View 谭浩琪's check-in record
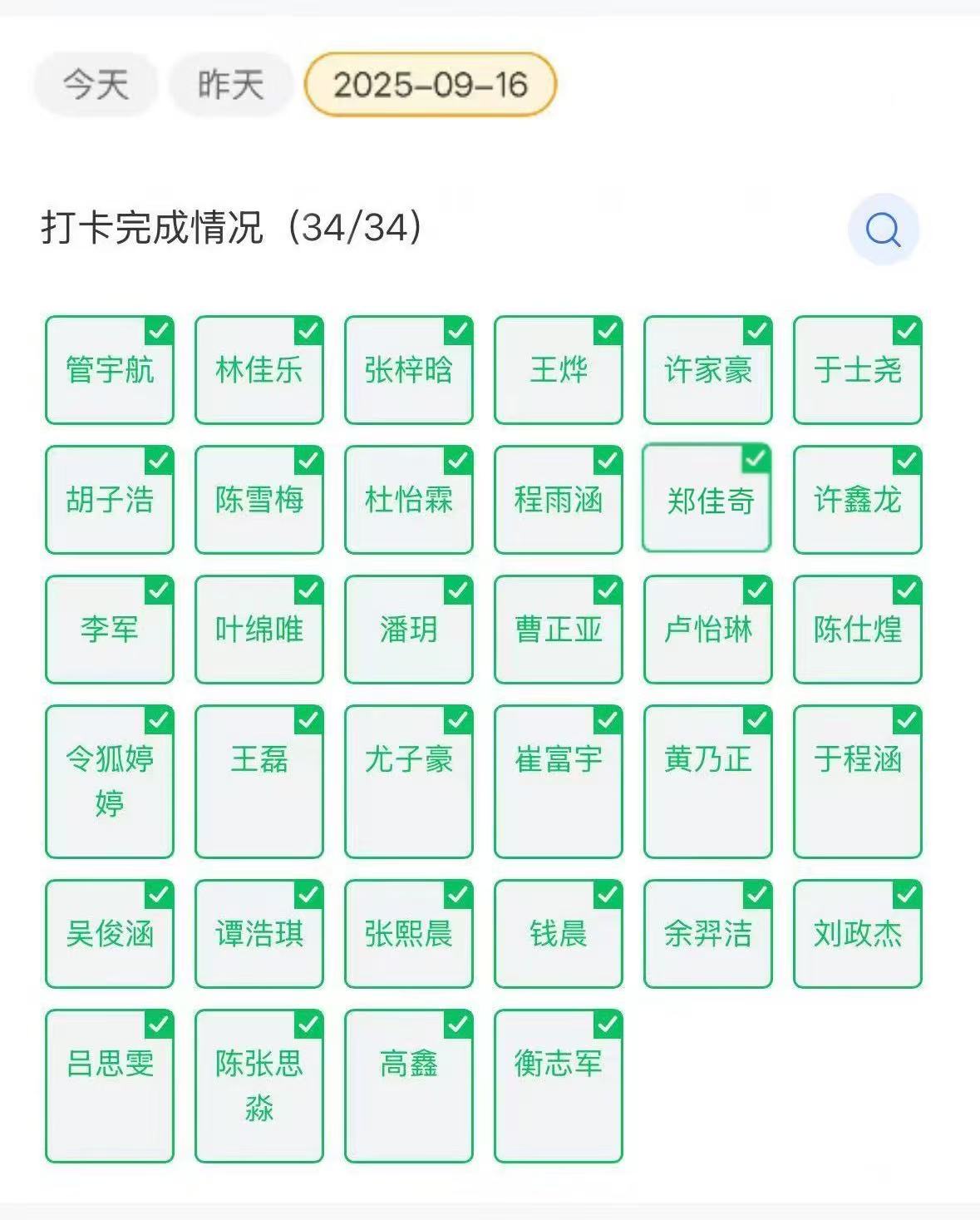This screenshot has width=980, height=1220. pyautogui.click(x=259, y=934)
